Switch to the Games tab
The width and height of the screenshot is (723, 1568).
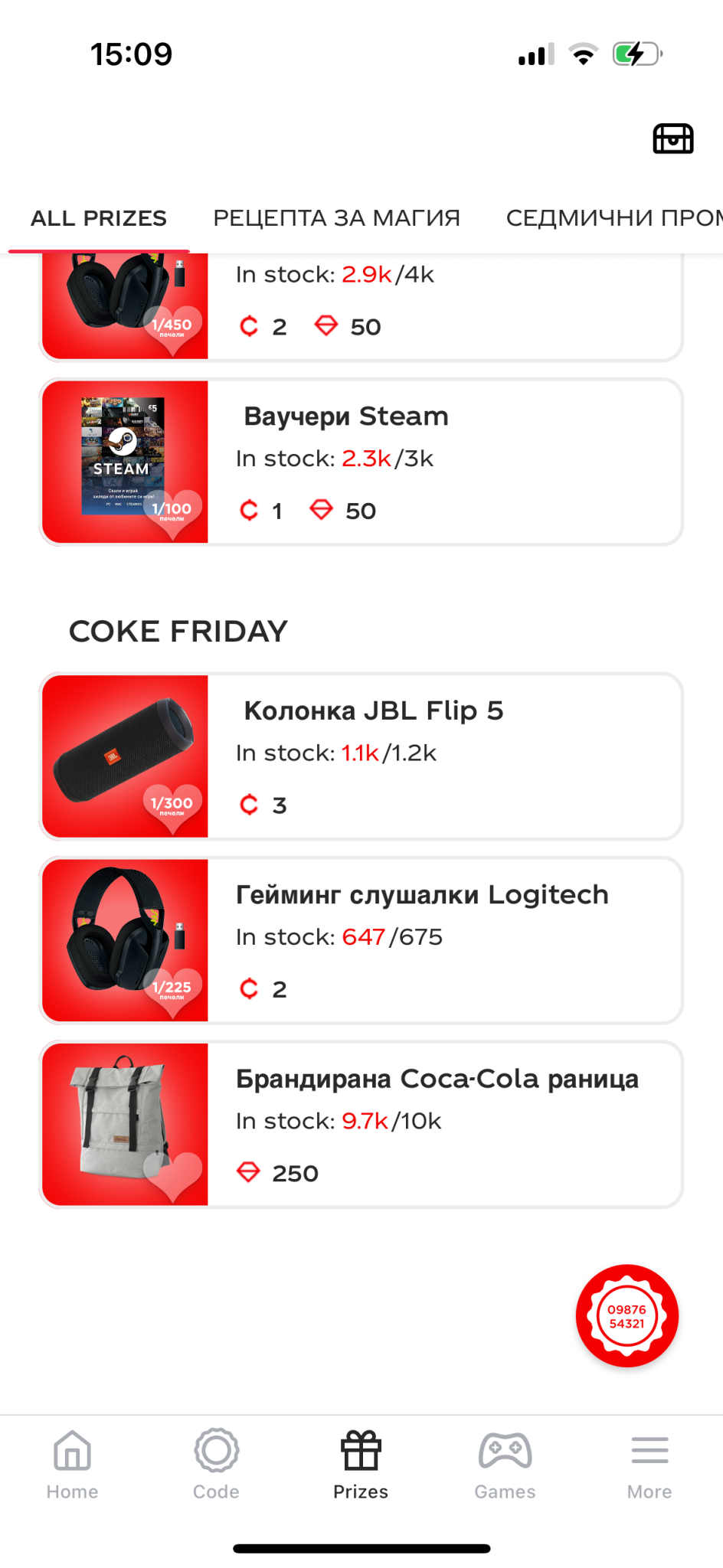pos(505,1464)
